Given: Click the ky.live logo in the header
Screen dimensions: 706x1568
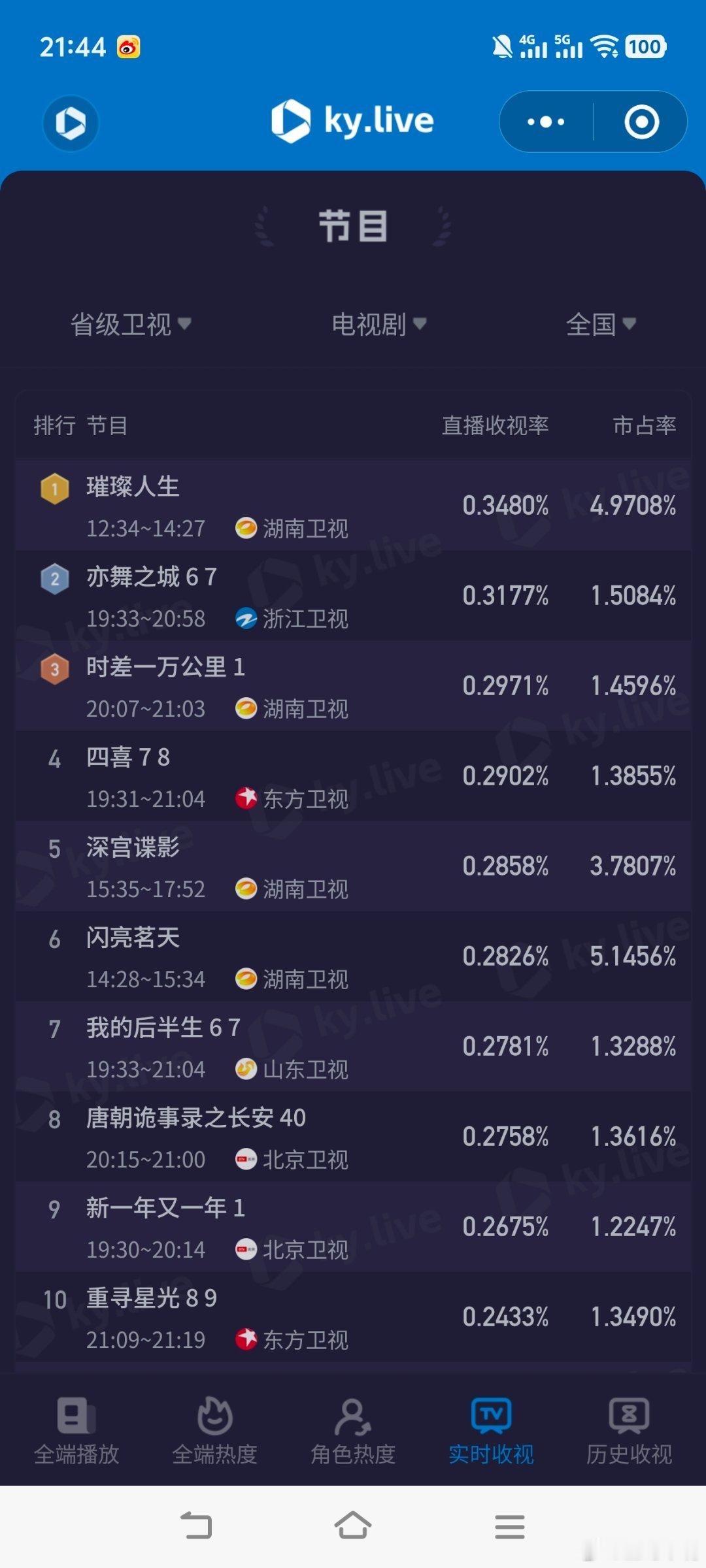Looking at the screenshot, I should 353,121.
